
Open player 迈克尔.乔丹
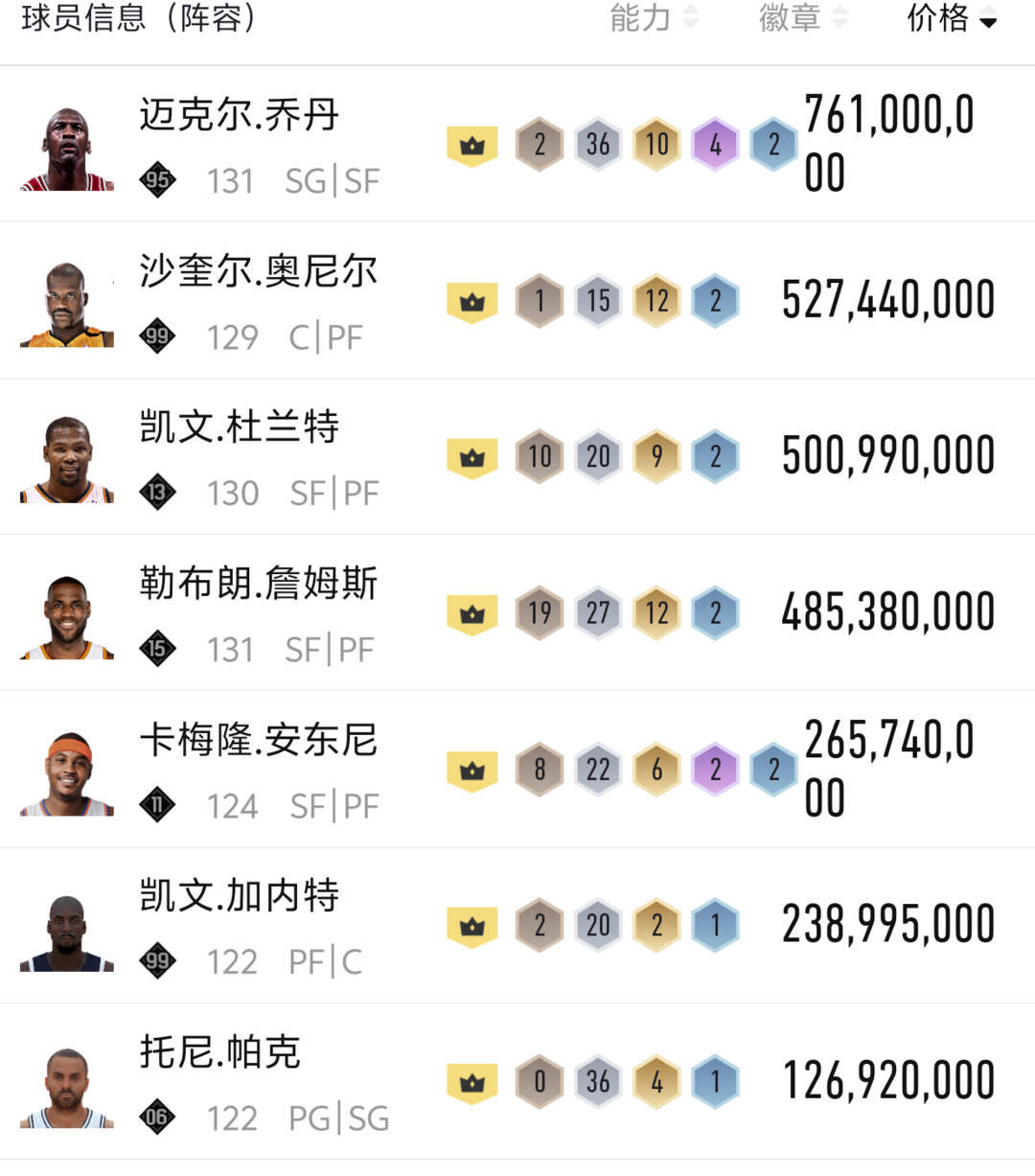pyautogui.click(x=240, y=115)
